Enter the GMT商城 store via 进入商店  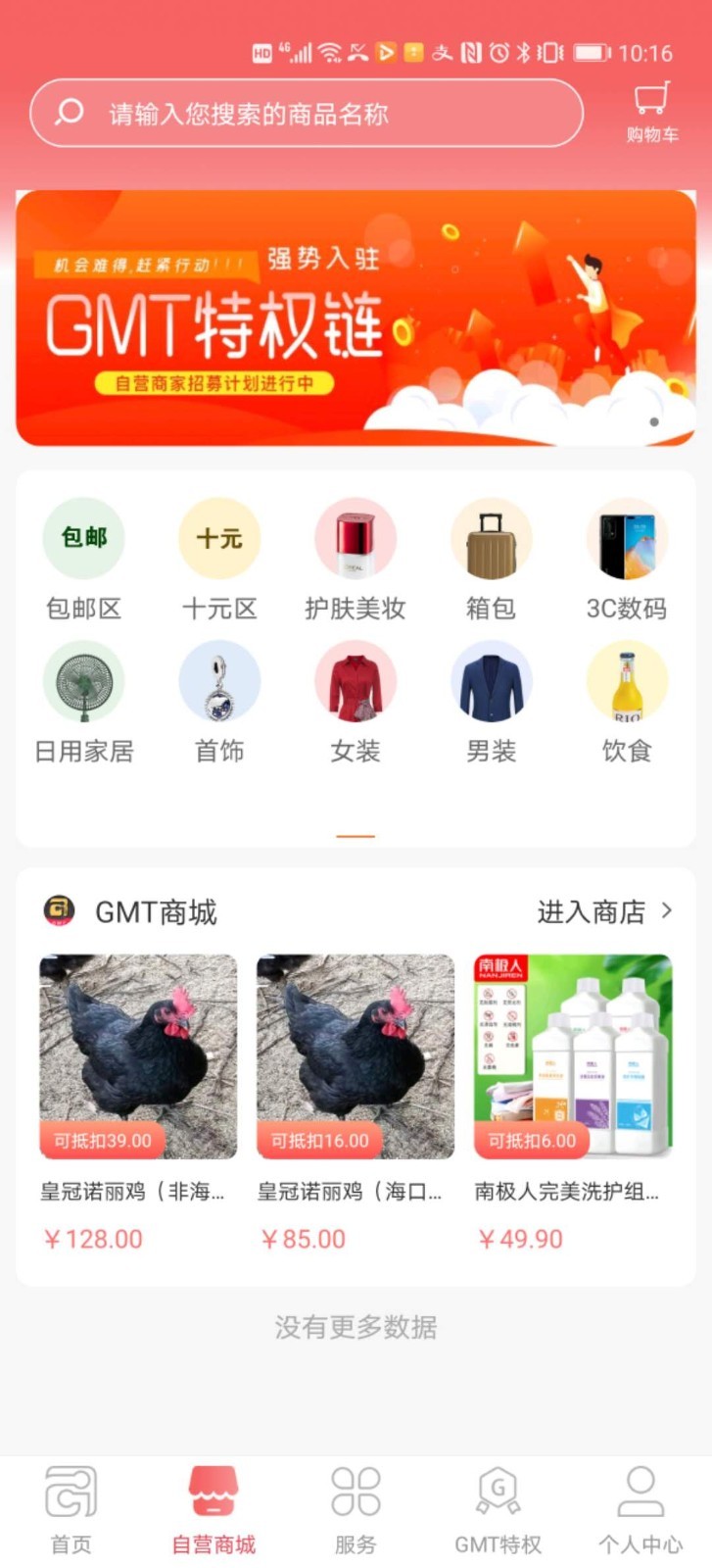click(x=604, y=911)
